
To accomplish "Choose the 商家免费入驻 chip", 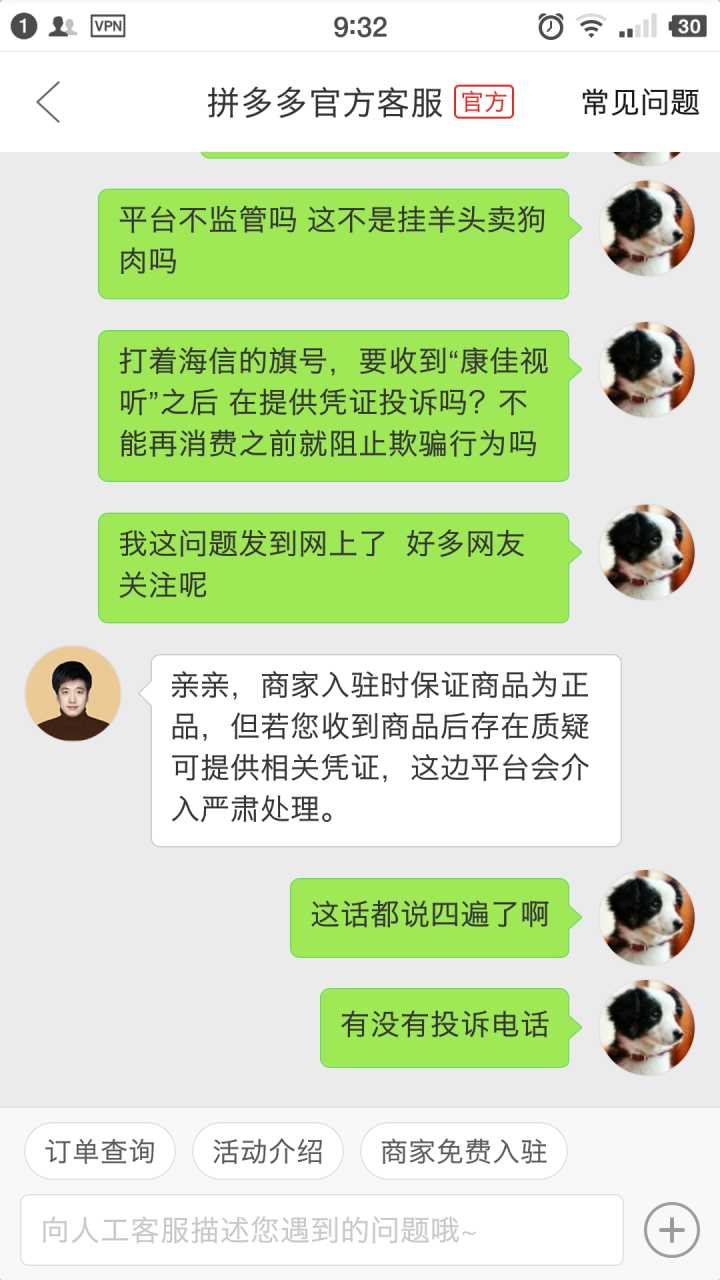I will (x=463, y=1151).
